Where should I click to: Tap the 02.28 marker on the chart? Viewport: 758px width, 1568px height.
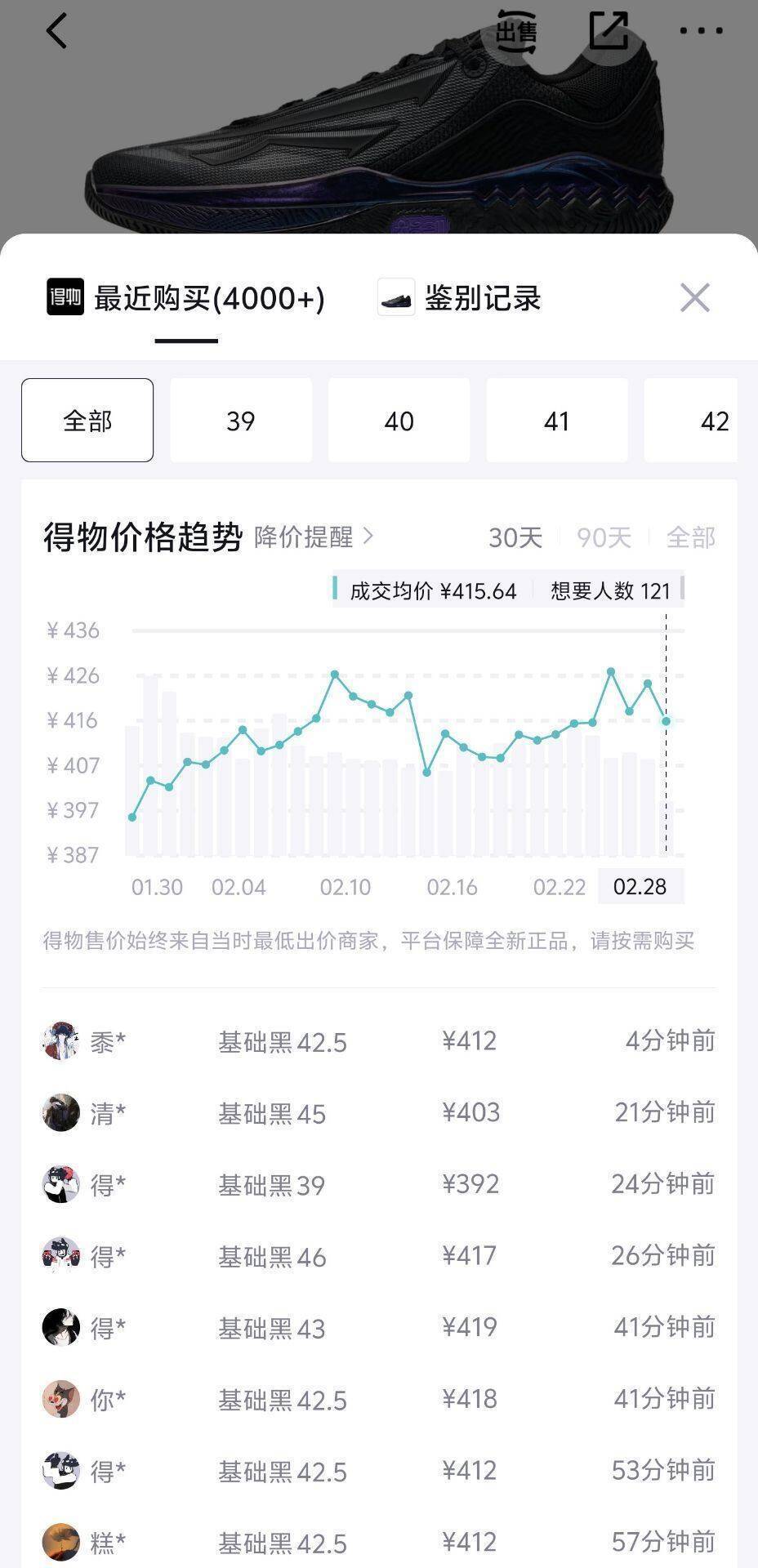coord(641,885)
